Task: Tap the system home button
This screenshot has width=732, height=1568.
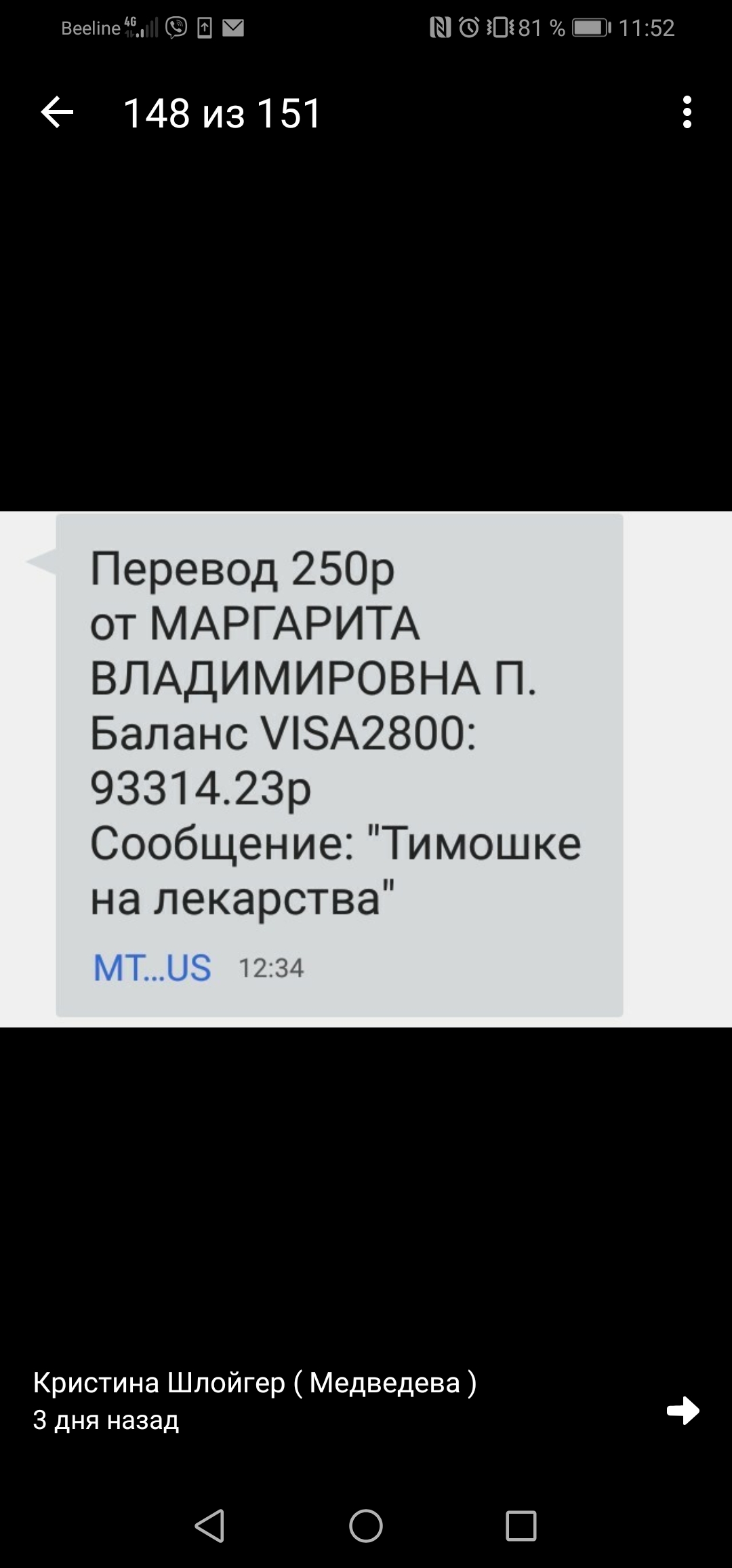Action: pos(366,1526)
